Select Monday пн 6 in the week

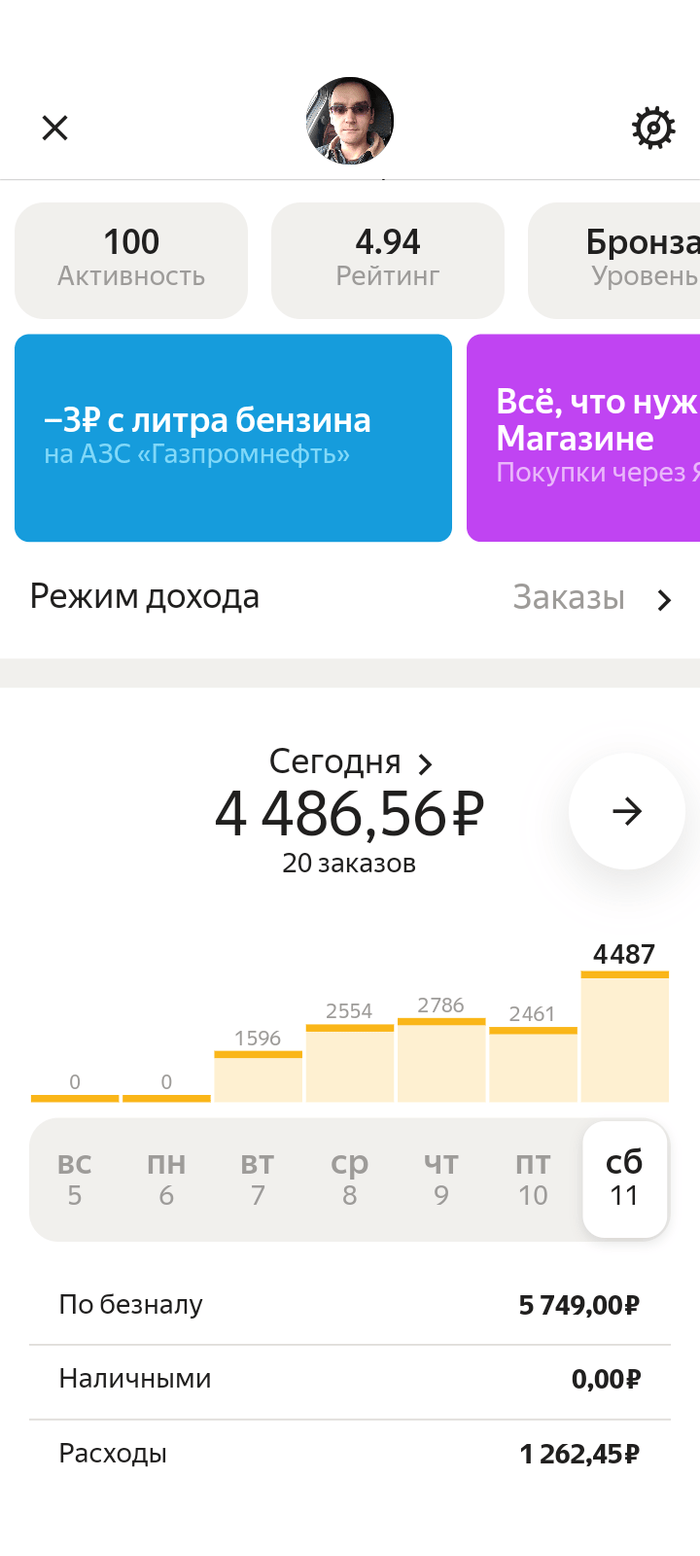click(x=166, y=1180)
